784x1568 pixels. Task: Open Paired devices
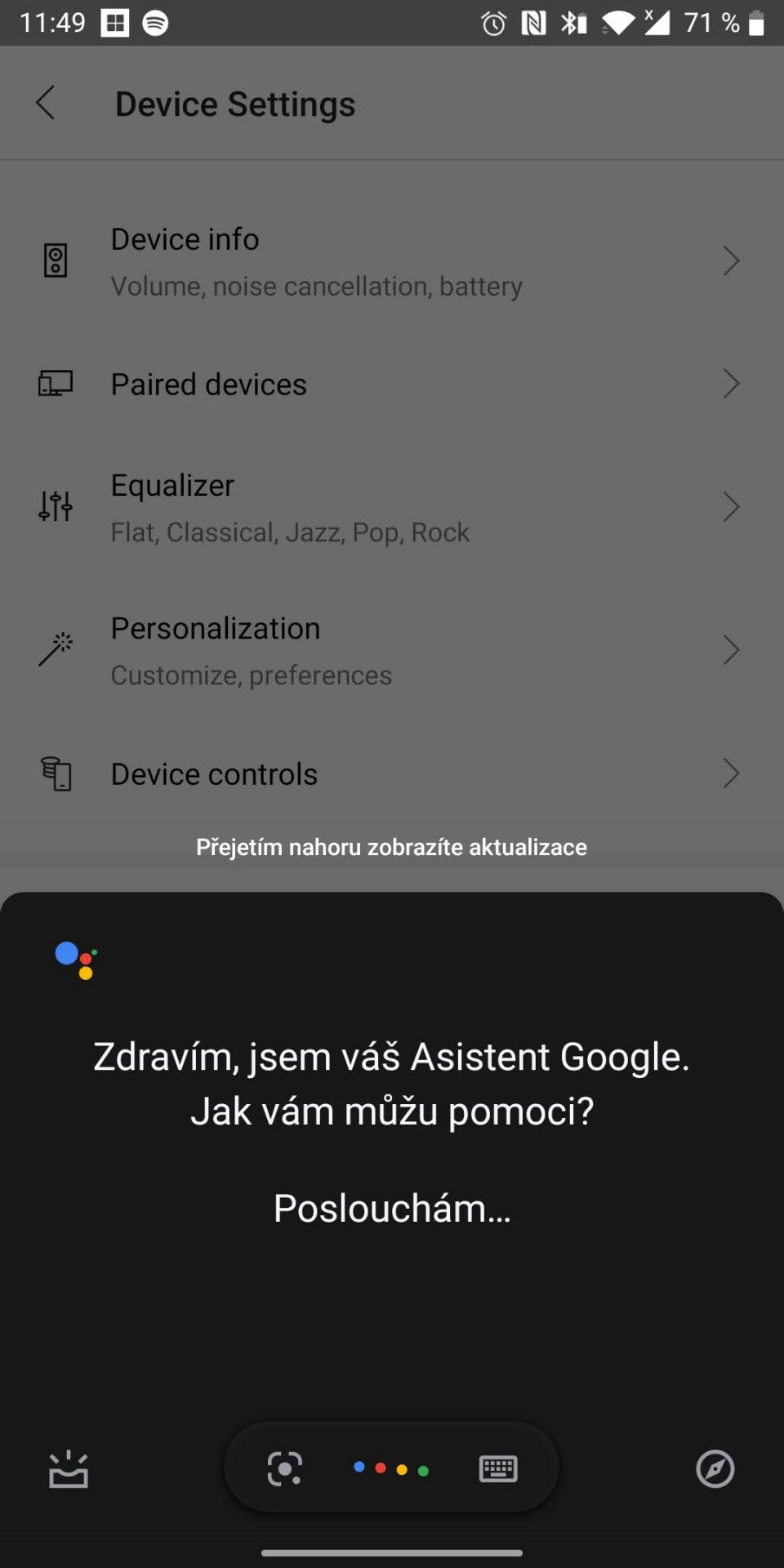tap(392, 384)
